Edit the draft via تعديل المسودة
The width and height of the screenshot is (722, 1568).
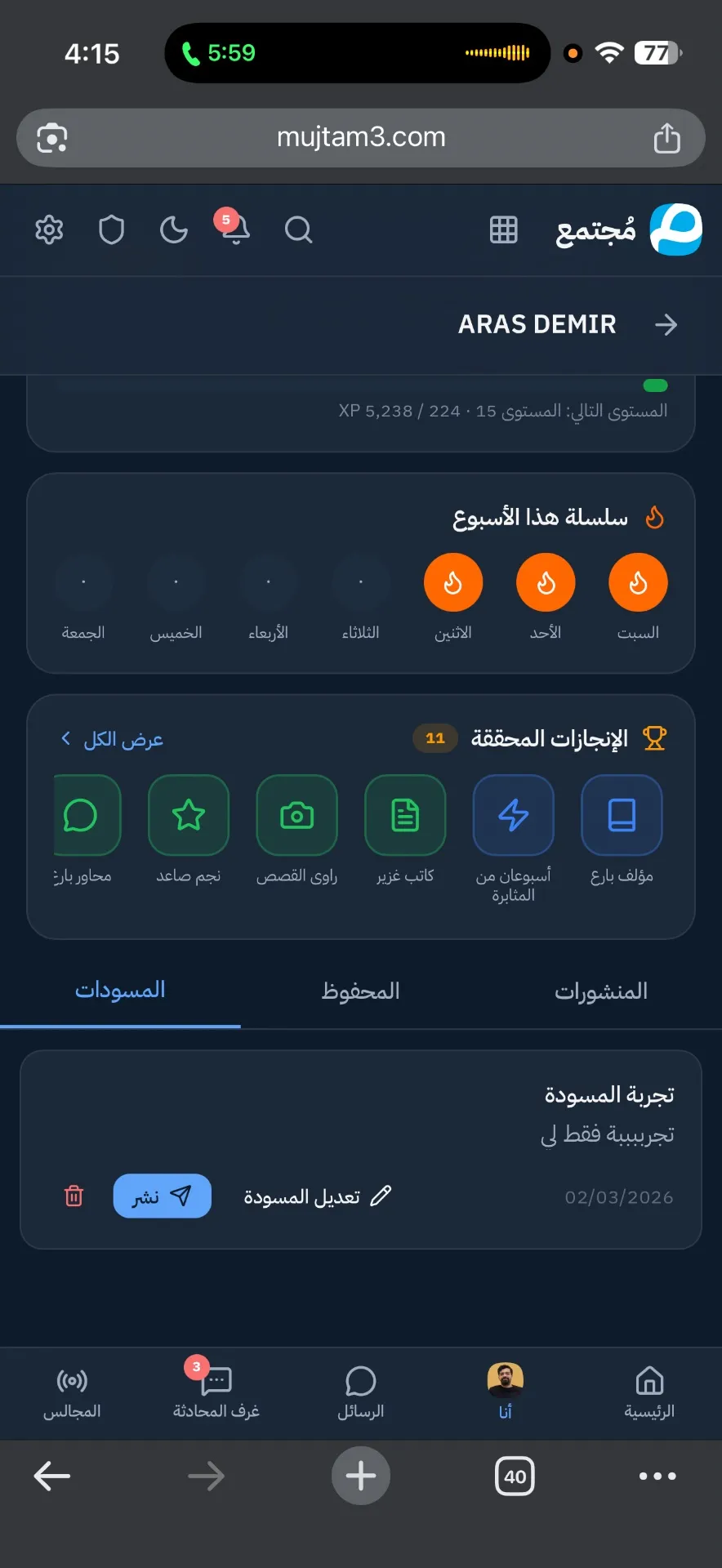point(318,1196)
